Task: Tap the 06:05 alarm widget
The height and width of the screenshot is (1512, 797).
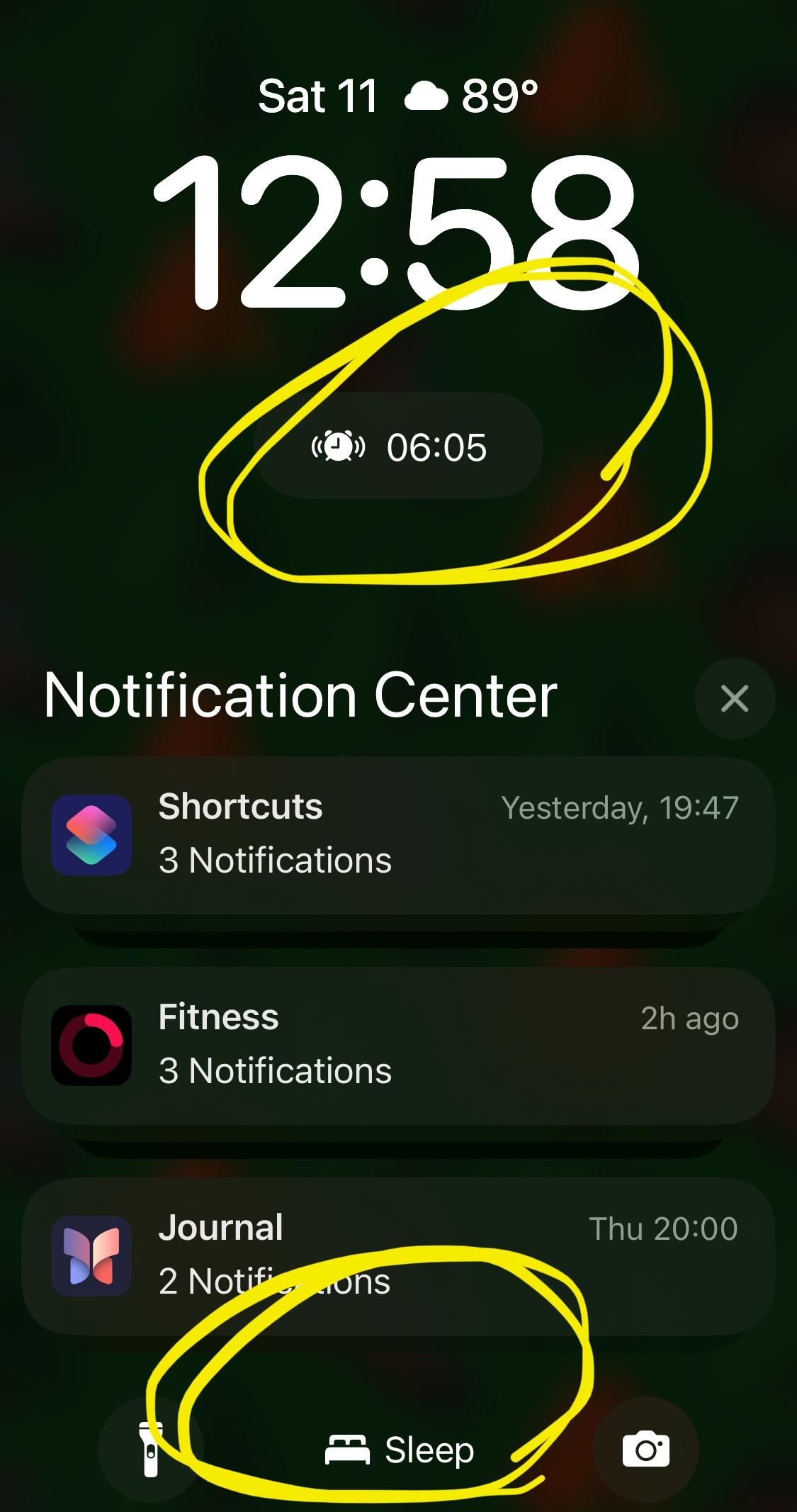Action: [x=399, y=447]
